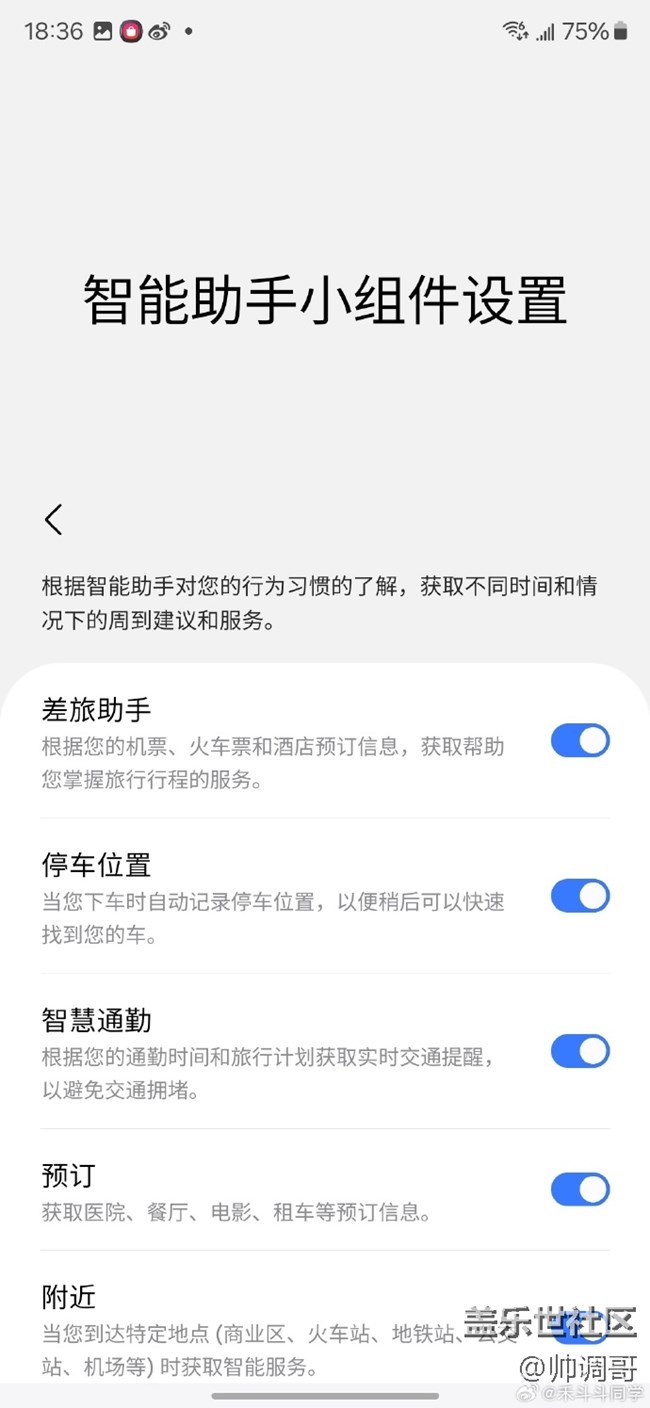Viewport: 650px width, 1408px height.
Task: Switch off 智慧通勤
Action: pyautogui.click(x=580, y=1051)
